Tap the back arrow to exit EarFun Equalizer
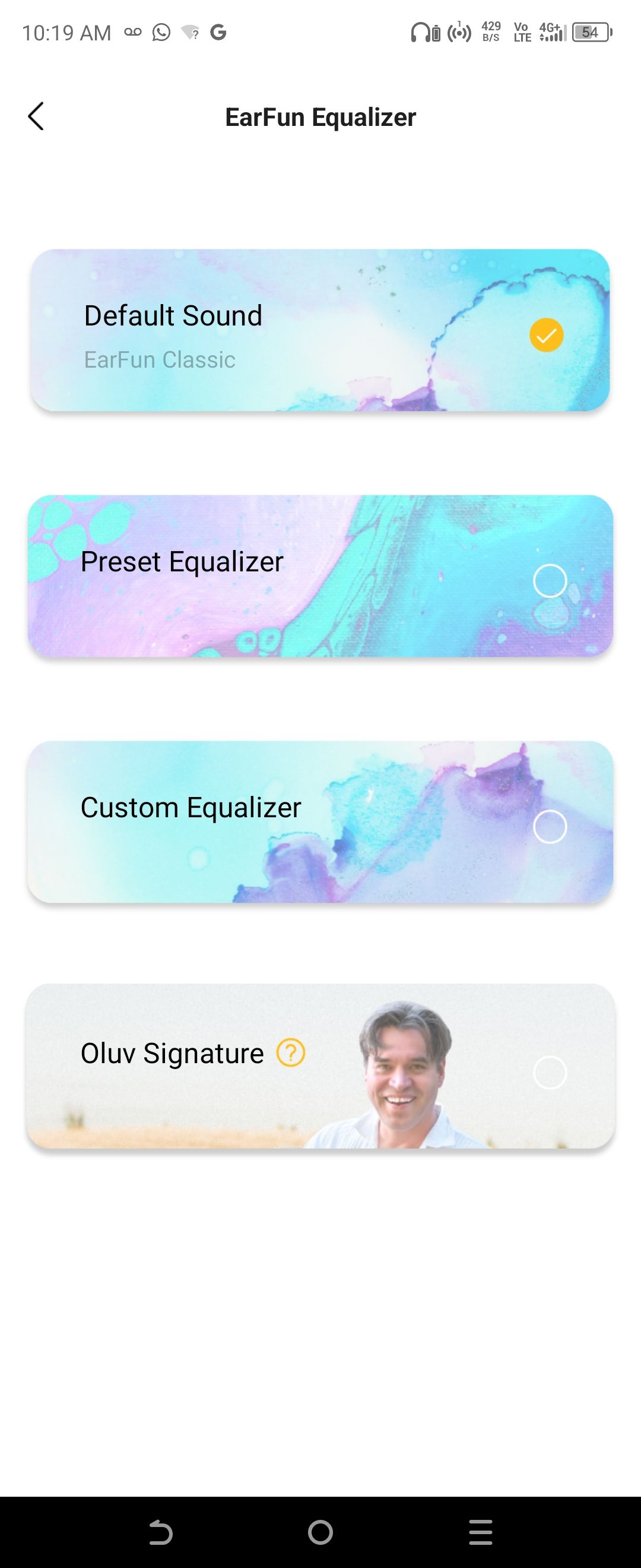This screenshot has width=641, height=1568. pyautogui.click(x=36, y=116)
